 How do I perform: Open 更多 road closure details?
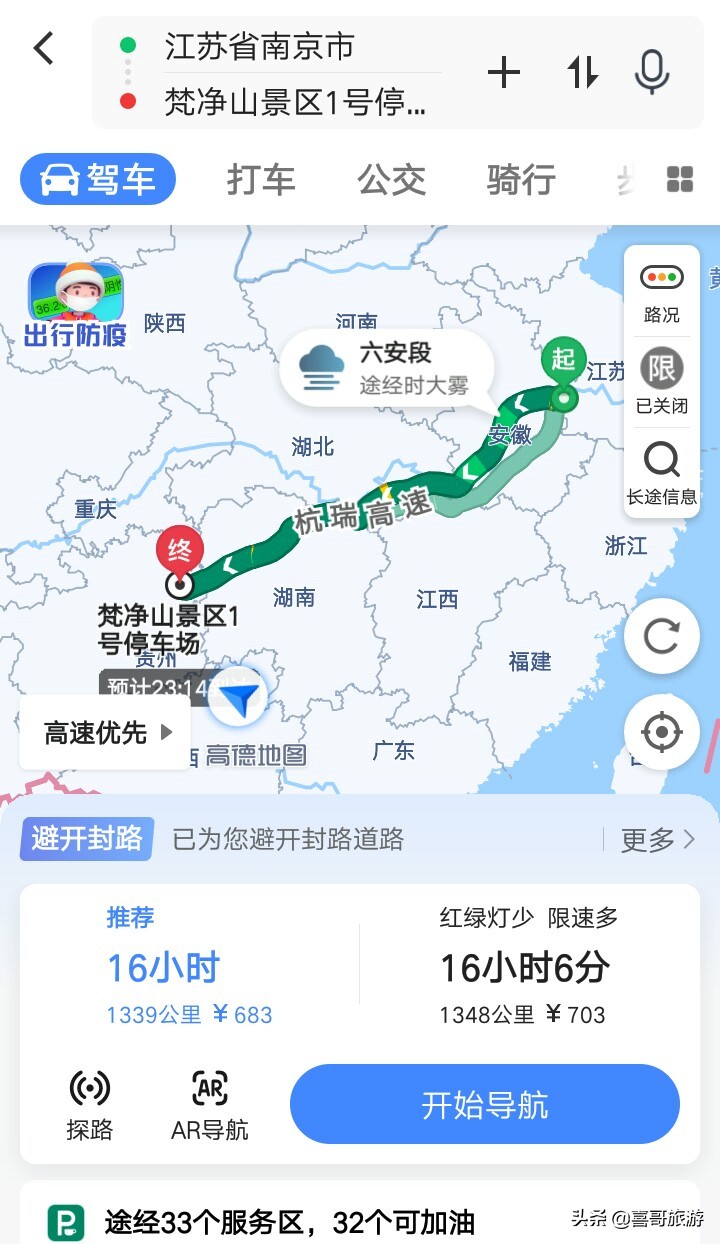657,840
